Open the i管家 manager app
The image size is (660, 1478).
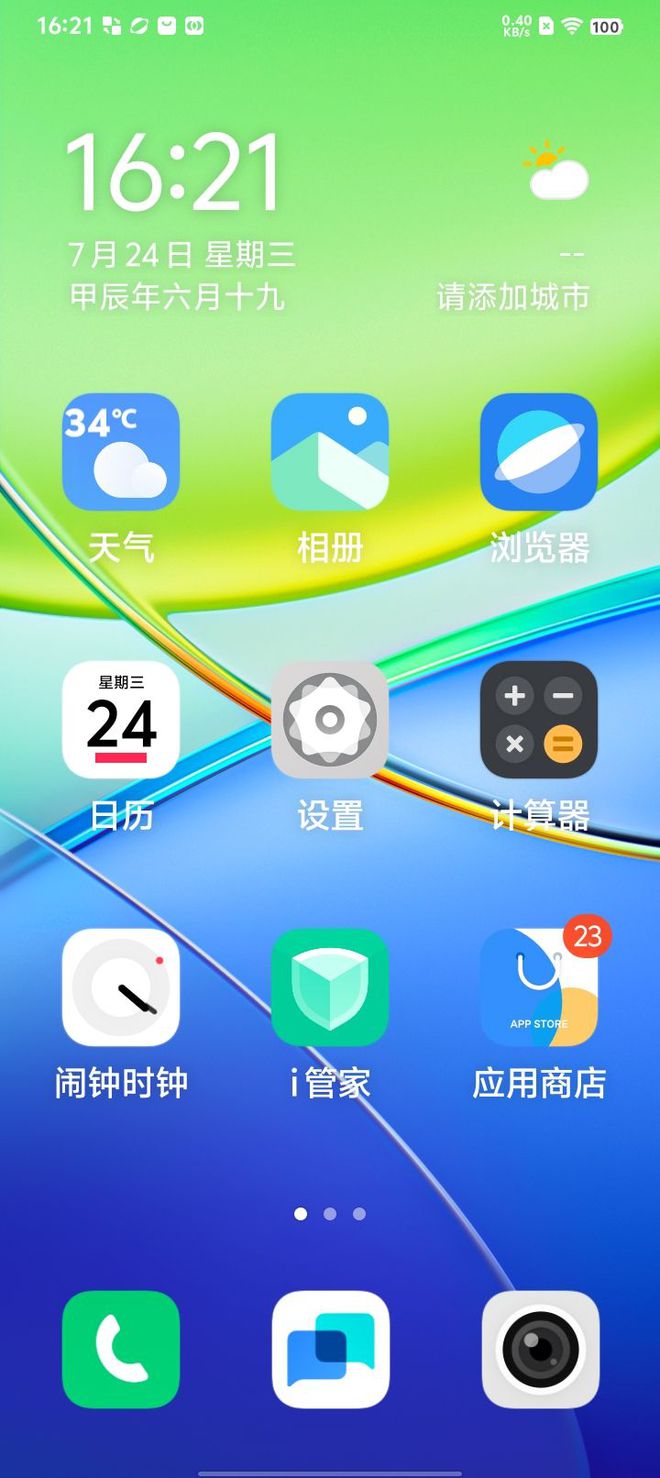pos(330,988)
